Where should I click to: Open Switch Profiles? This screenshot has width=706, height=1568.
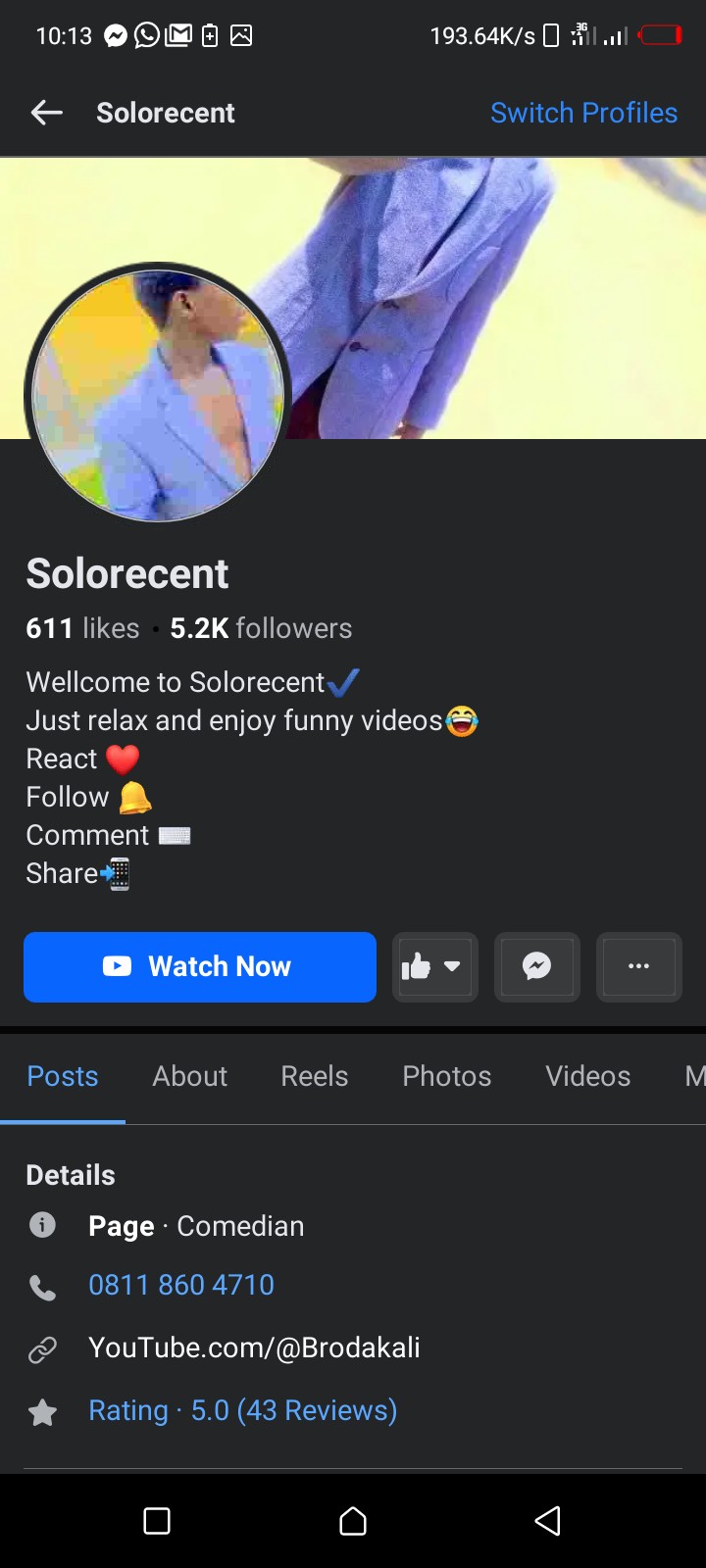pos(583,112)
